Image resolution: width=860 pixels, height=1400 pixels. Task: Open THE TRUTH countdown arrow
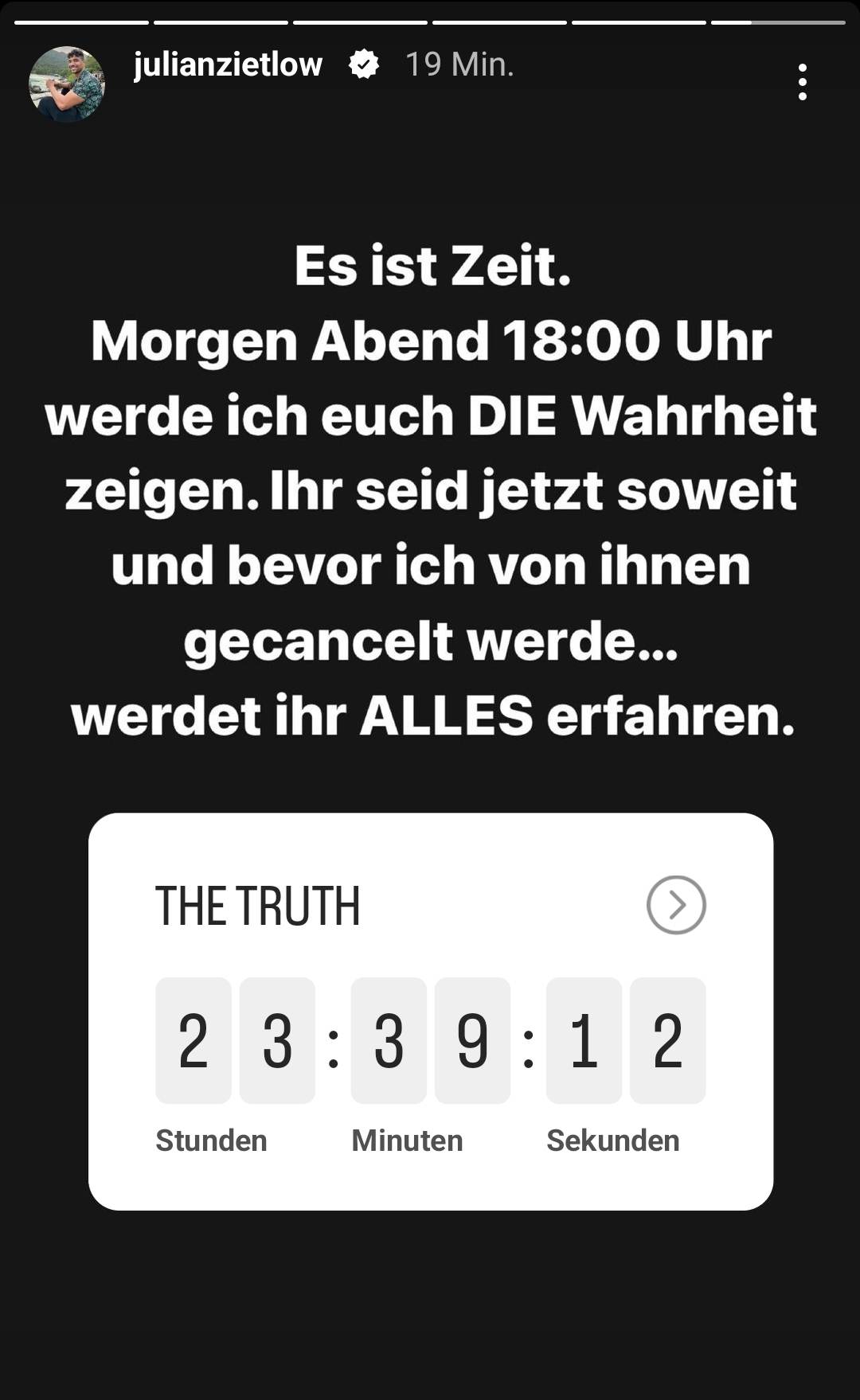676,905
